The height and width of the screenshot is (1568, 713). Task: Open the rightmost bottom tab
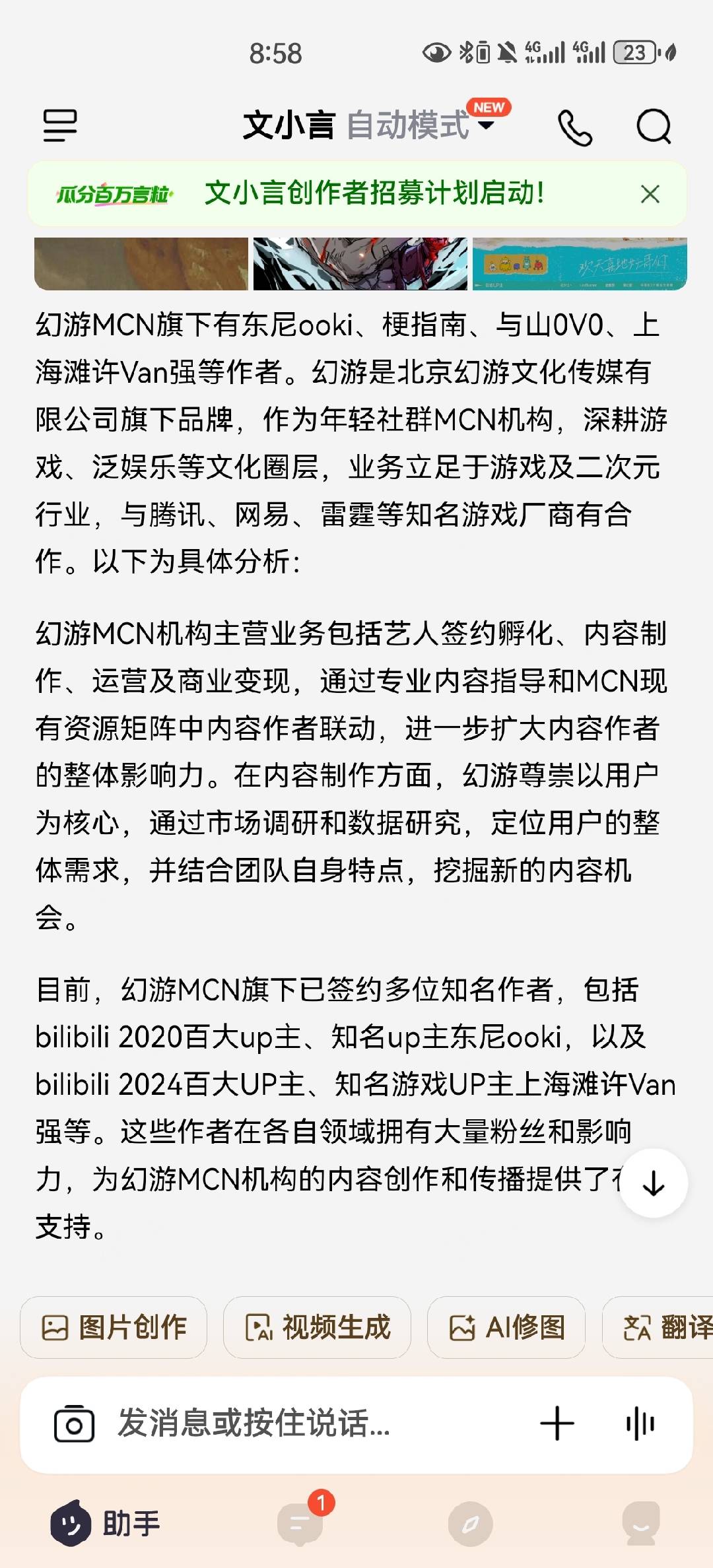(x=641, y=1524)
